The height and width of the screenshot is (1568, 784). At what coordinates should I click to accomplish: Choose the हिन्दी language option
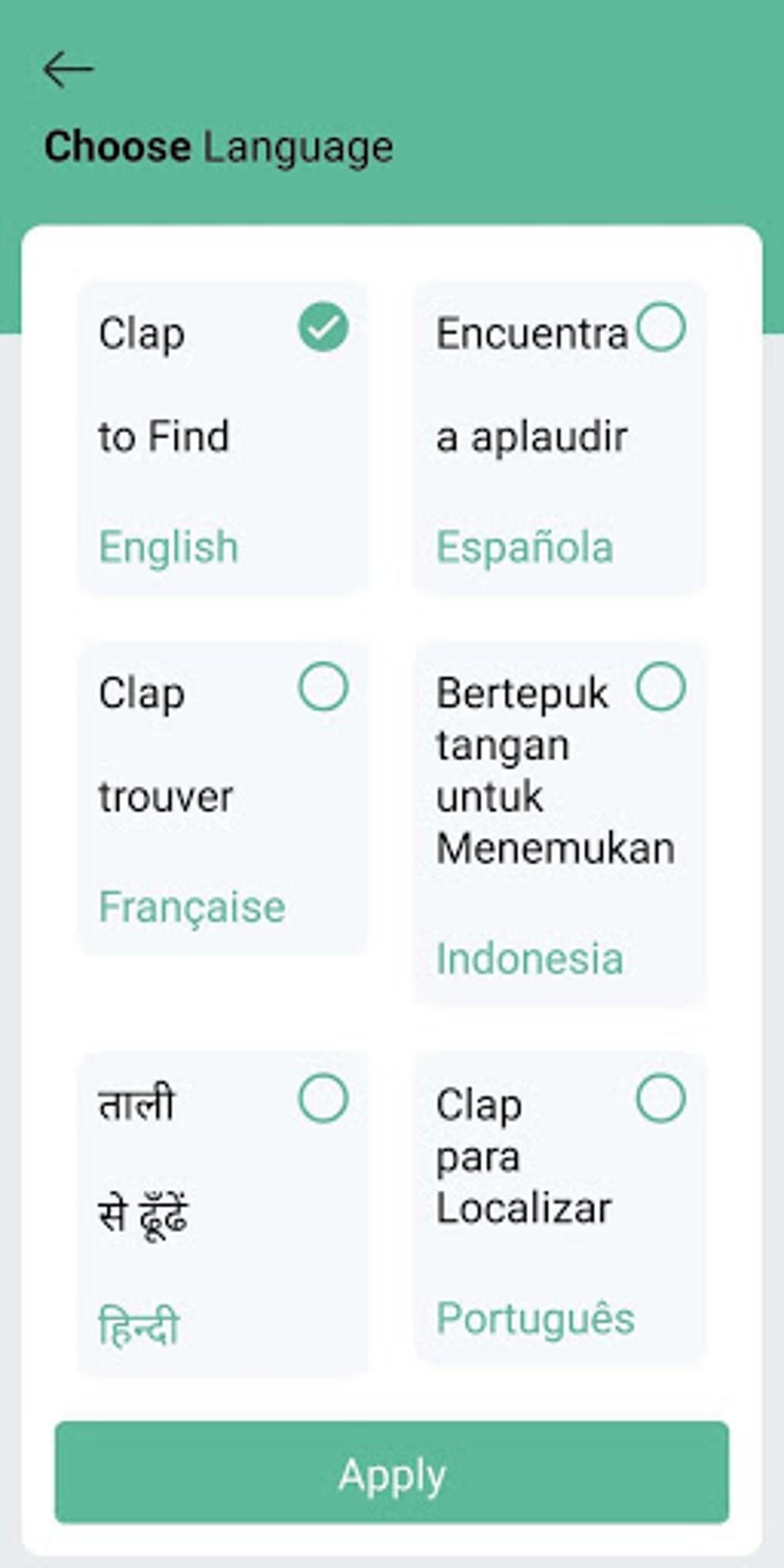point(223,1214)
